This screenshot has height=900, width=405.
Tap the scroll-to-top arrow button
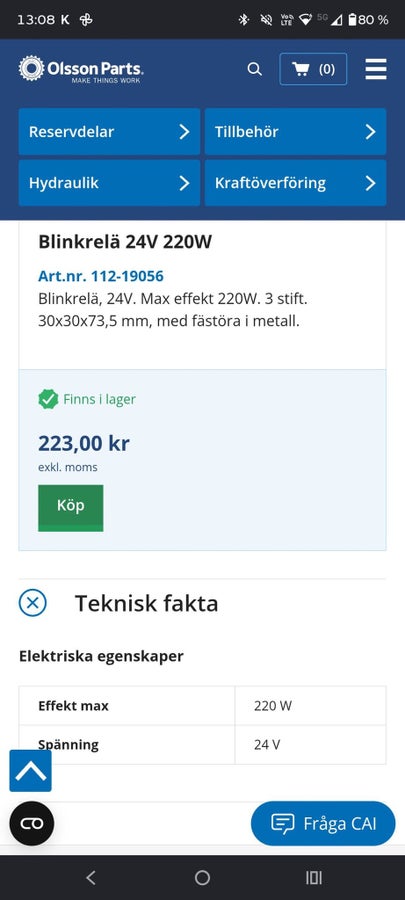[30, 771]
